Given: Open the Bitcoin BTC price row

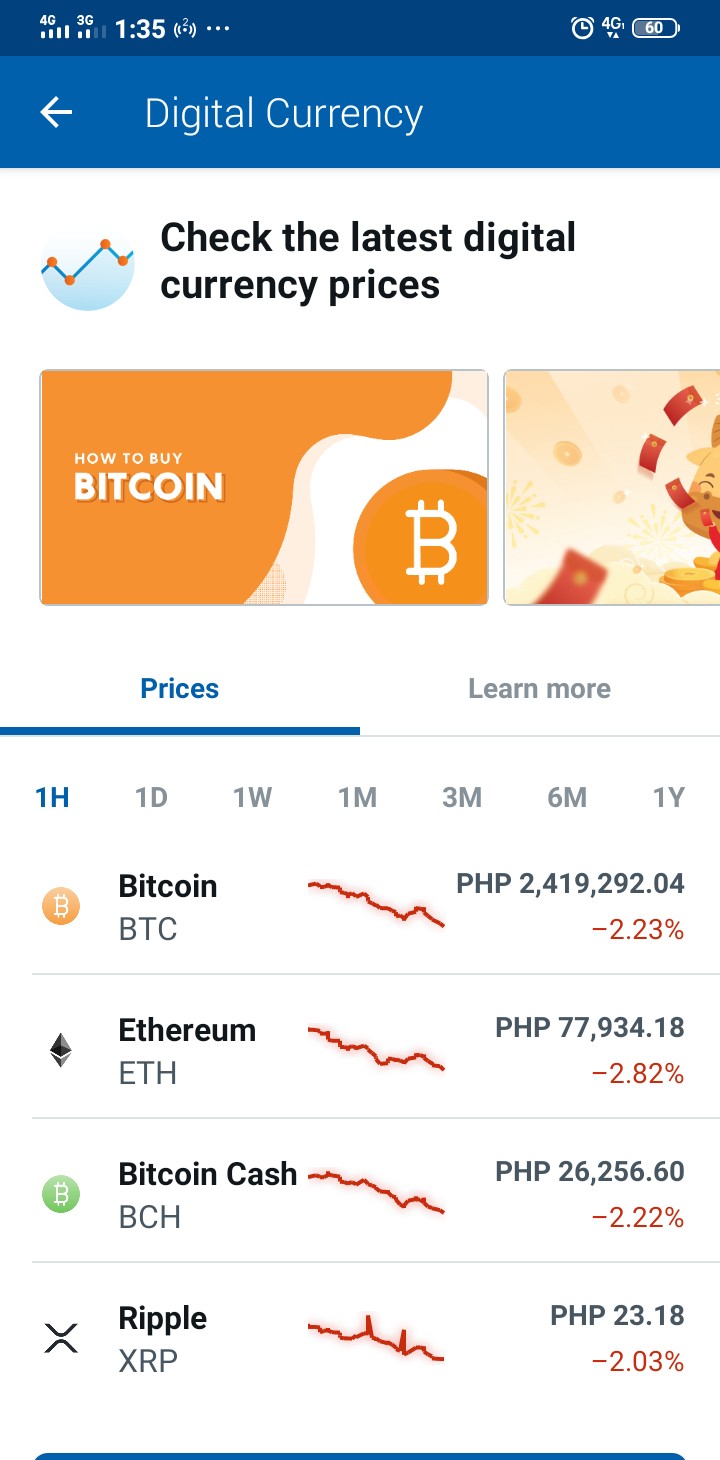Looking at the screenshot, I should coord(360,906).
